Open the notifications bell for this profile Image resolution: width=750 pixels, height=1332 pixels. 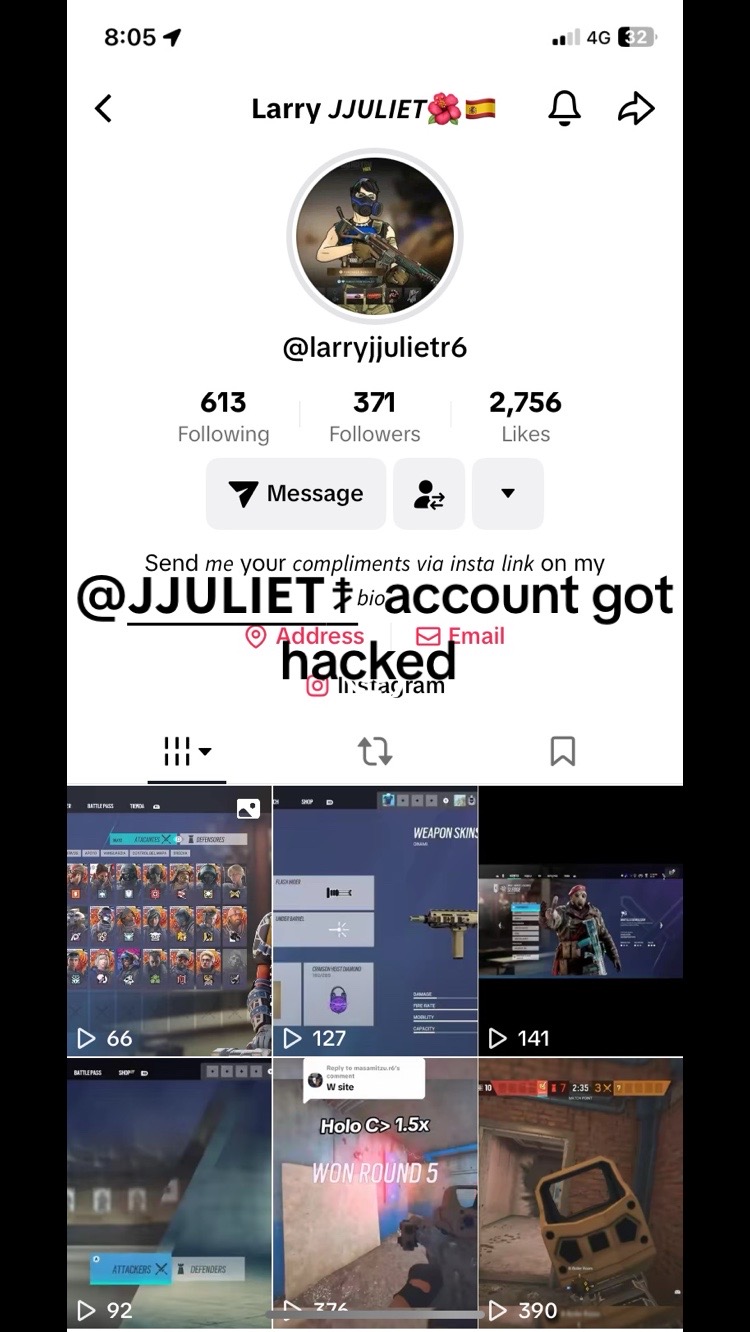[x=564, y=108]
